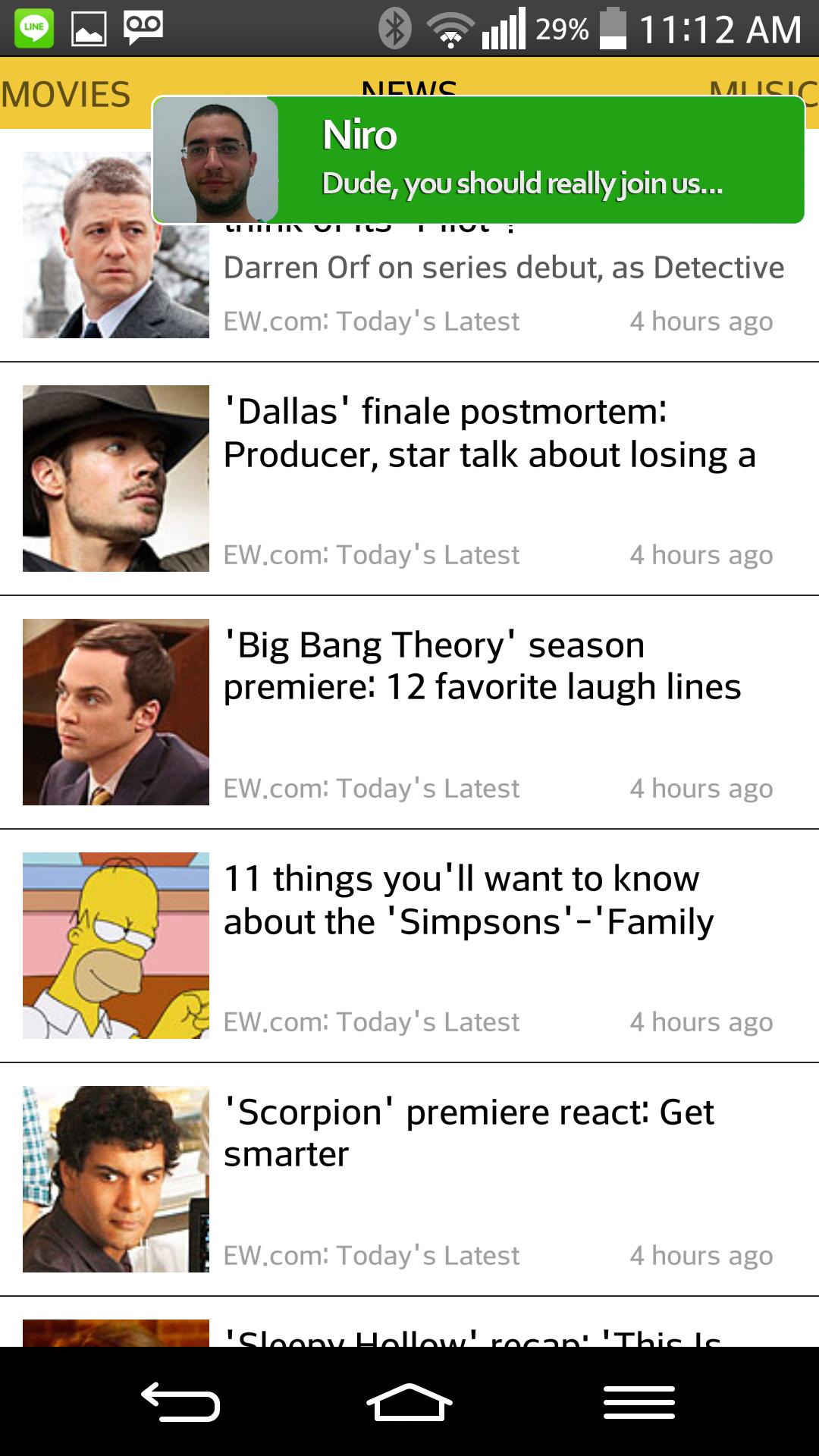819x1456 pixels.
Task: Return to the home screen
Action: click(409, 1401)
